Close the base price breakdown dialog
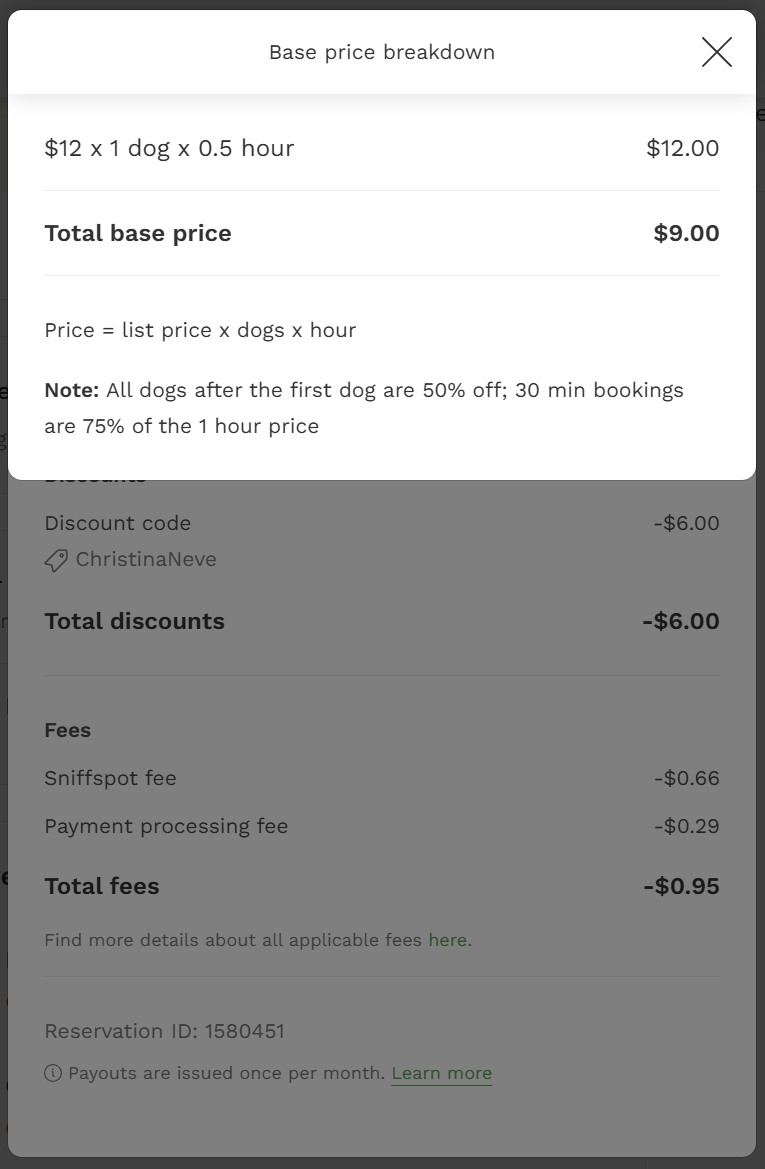This screenshot has height=1169, width=765. (716, 52)
